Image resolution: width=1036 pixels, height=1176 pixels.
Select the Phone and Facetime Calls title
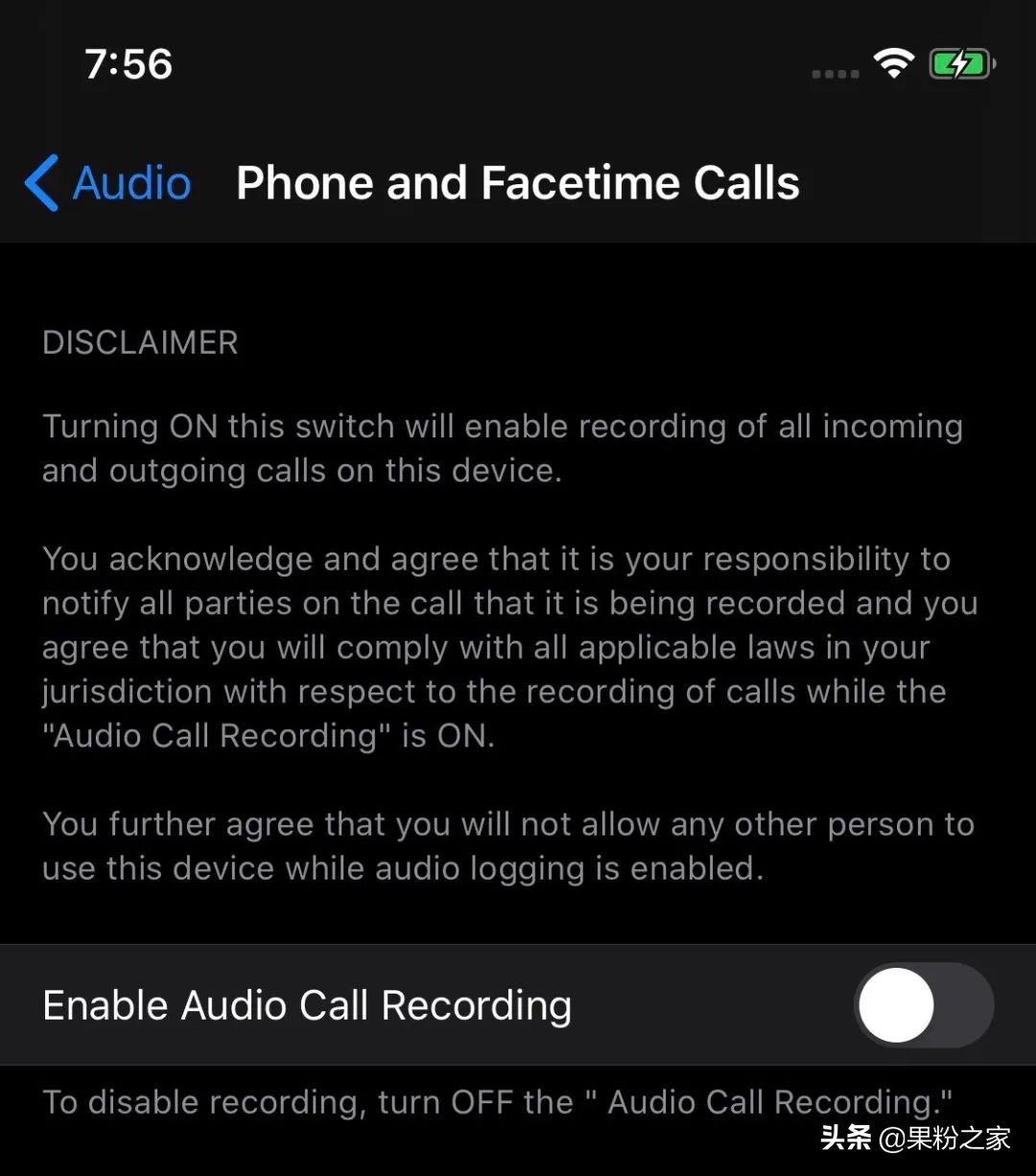point(518,182)
